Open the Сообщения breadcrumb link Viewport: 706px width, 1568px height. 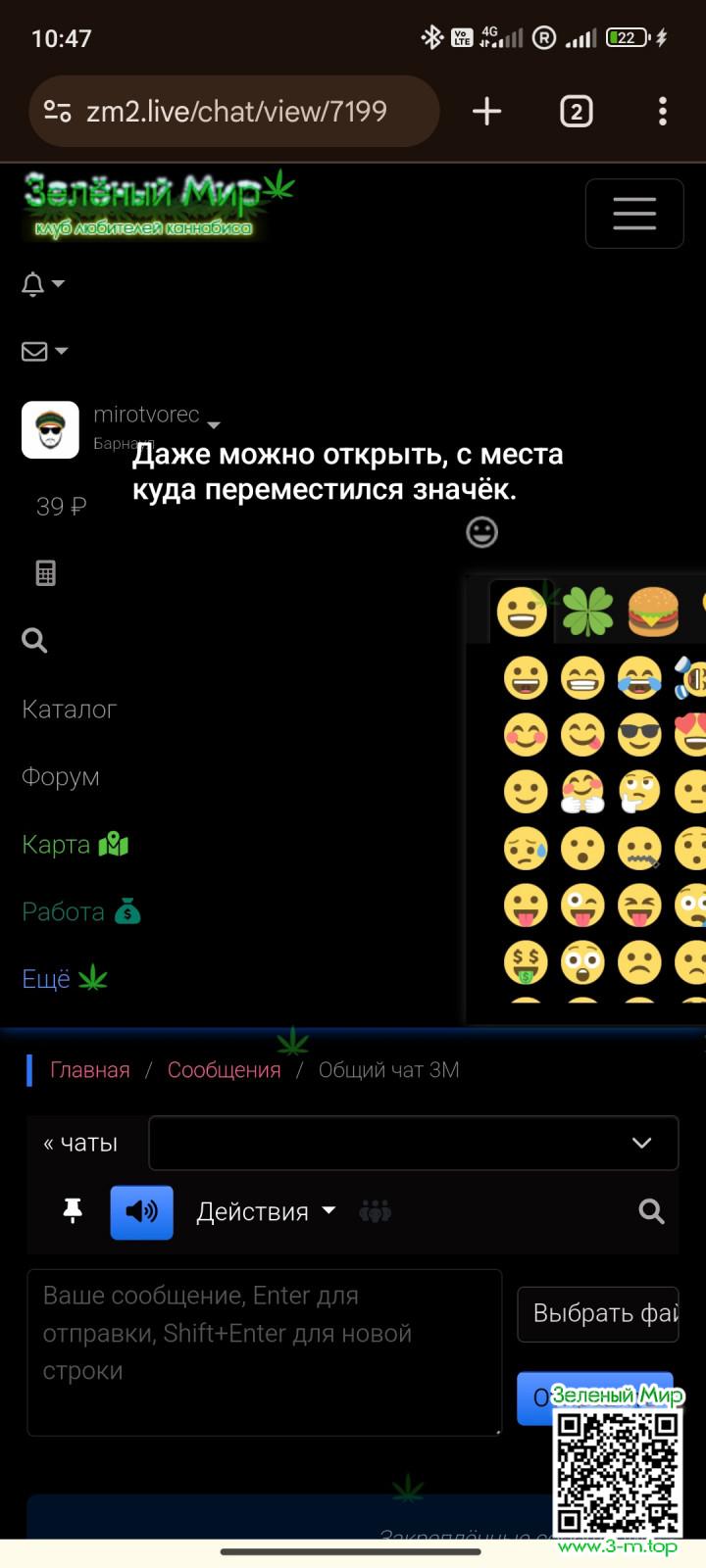point(224,1070)
